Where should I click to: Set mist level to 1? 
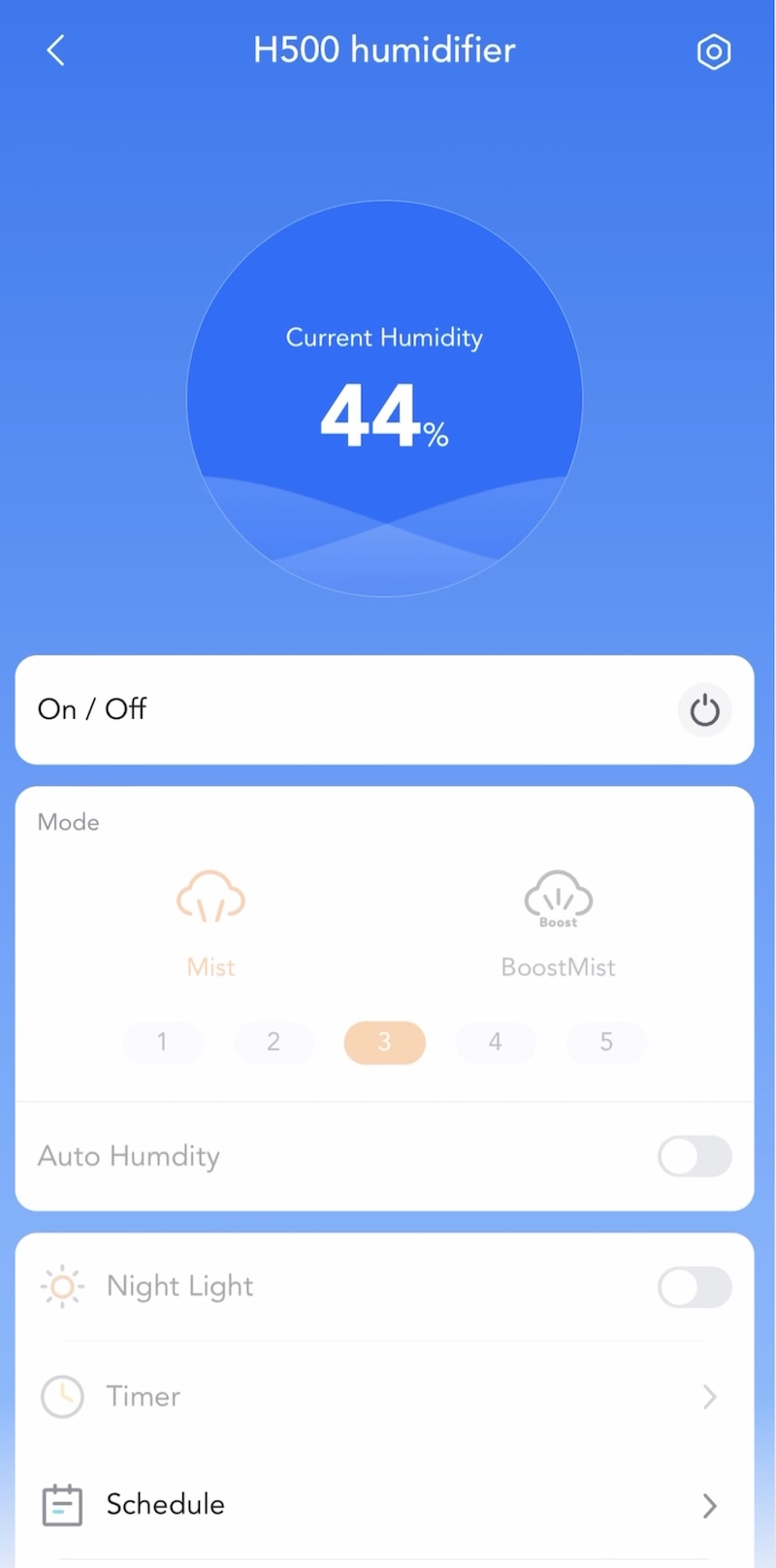point(162,1042)
